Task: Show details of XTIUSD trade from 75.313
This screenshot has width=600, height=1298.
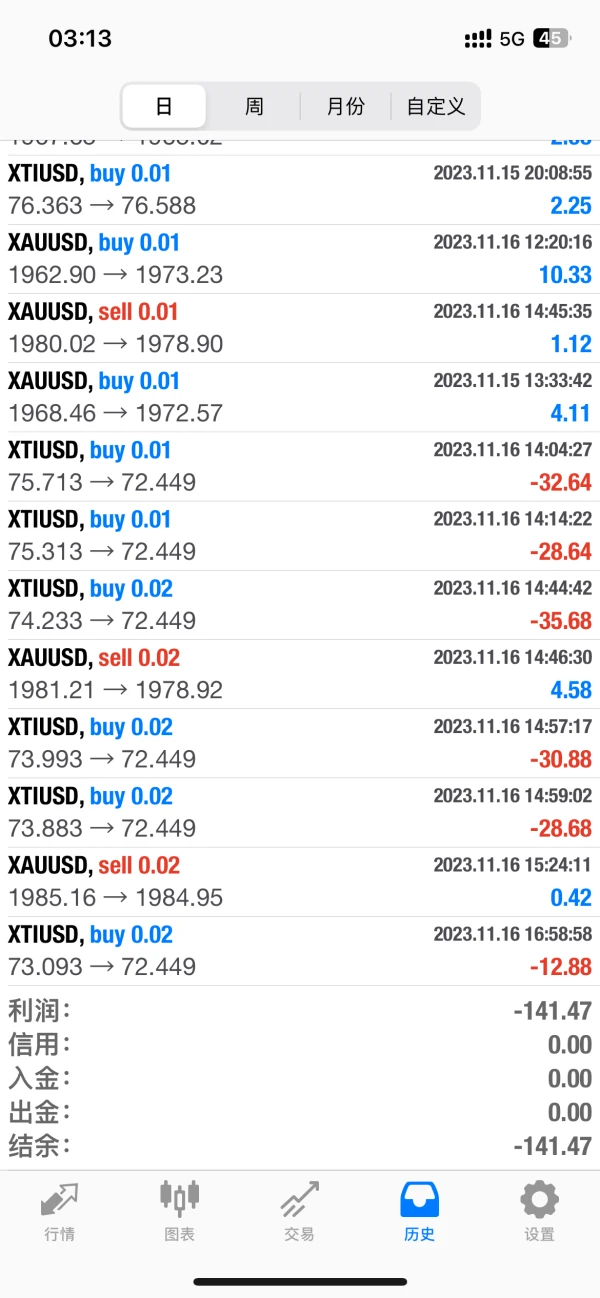Action: 300,535
